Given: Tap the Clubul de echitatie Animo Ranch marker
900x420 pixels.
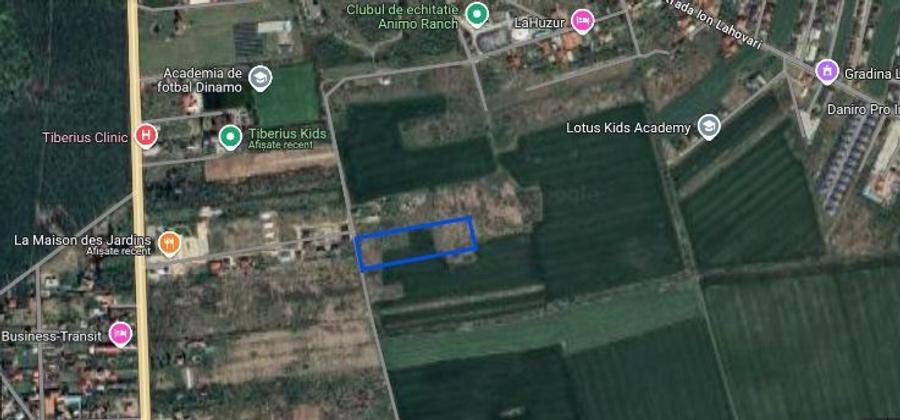Looking at the screenshot, I should (x=477, y=15).
